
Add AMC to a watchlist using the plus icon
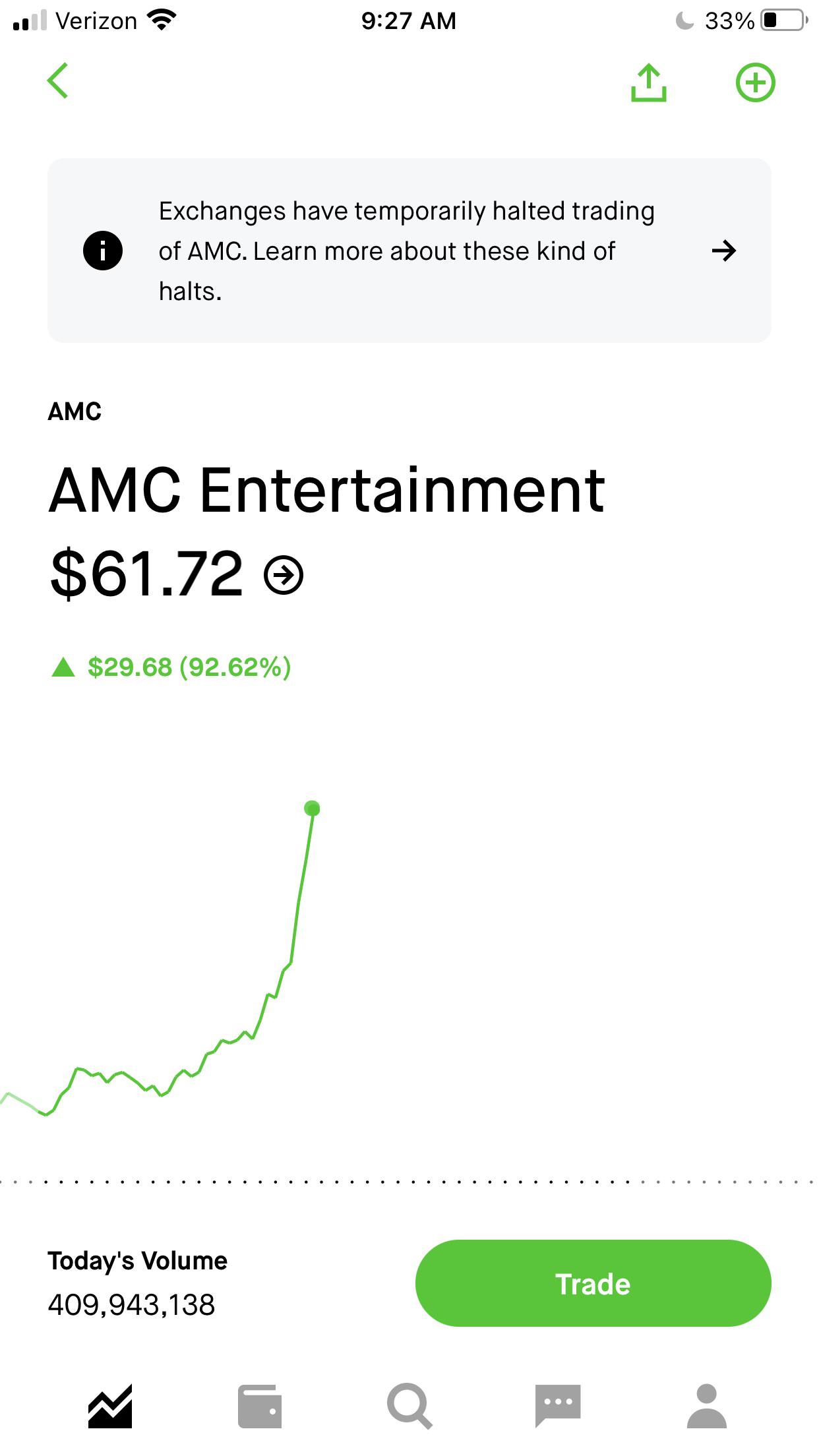pyautogui.click(x=757, y=83)
